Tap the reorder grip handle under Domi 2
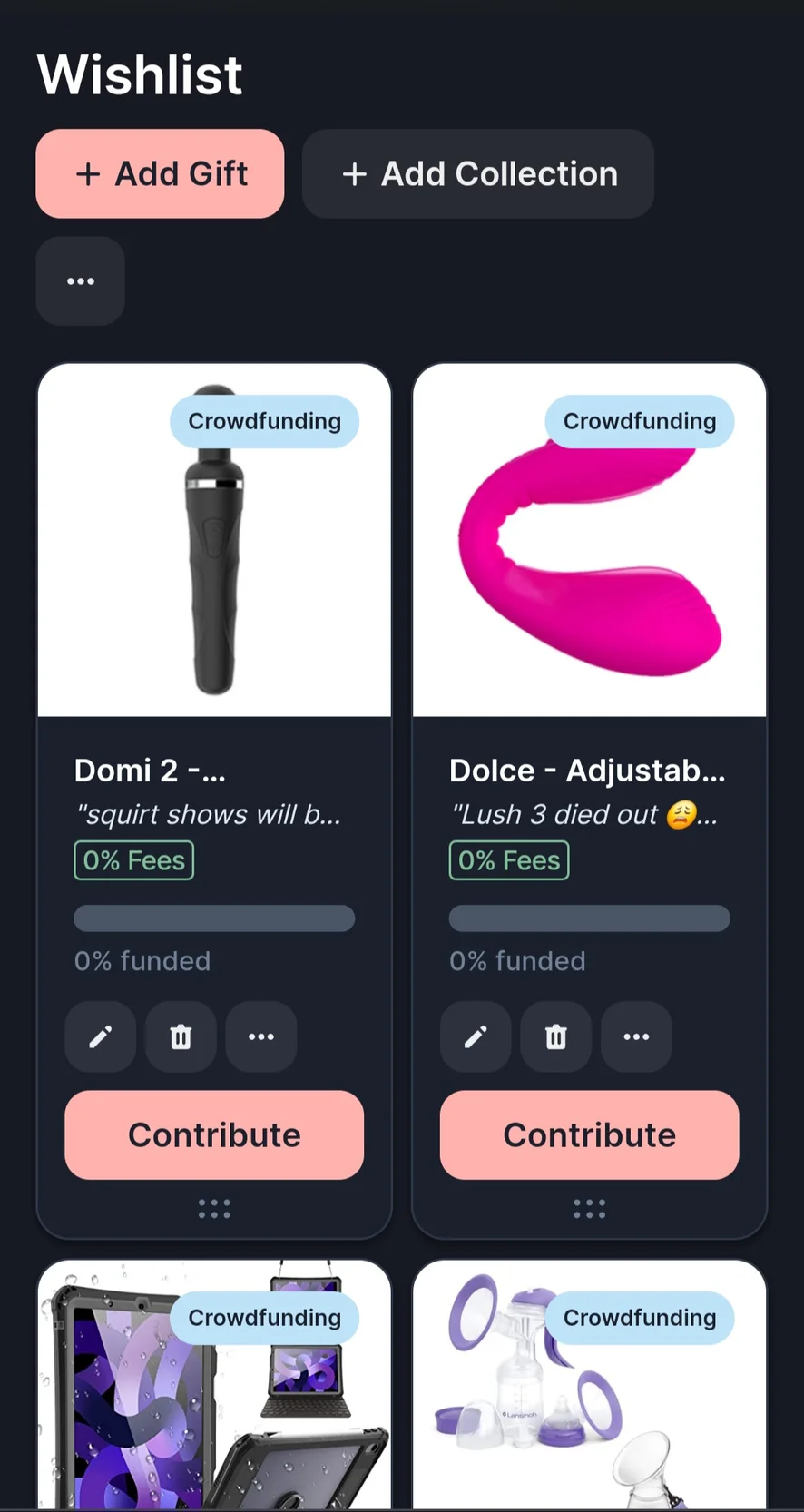This screenshot has height=1512, width=804. click(x=214, y=1208)
